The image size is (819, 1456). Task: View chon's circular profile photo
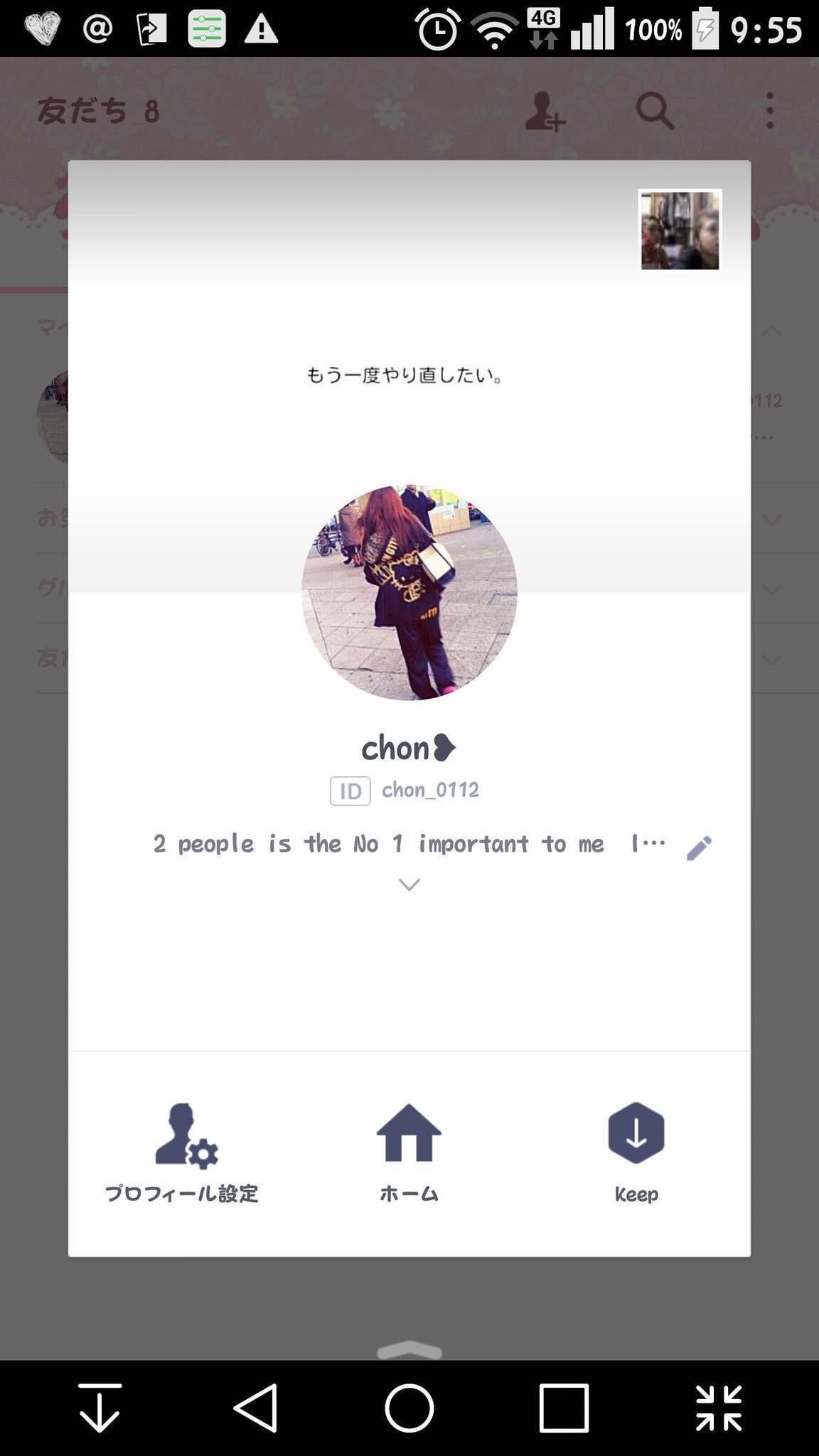point(409,593)
